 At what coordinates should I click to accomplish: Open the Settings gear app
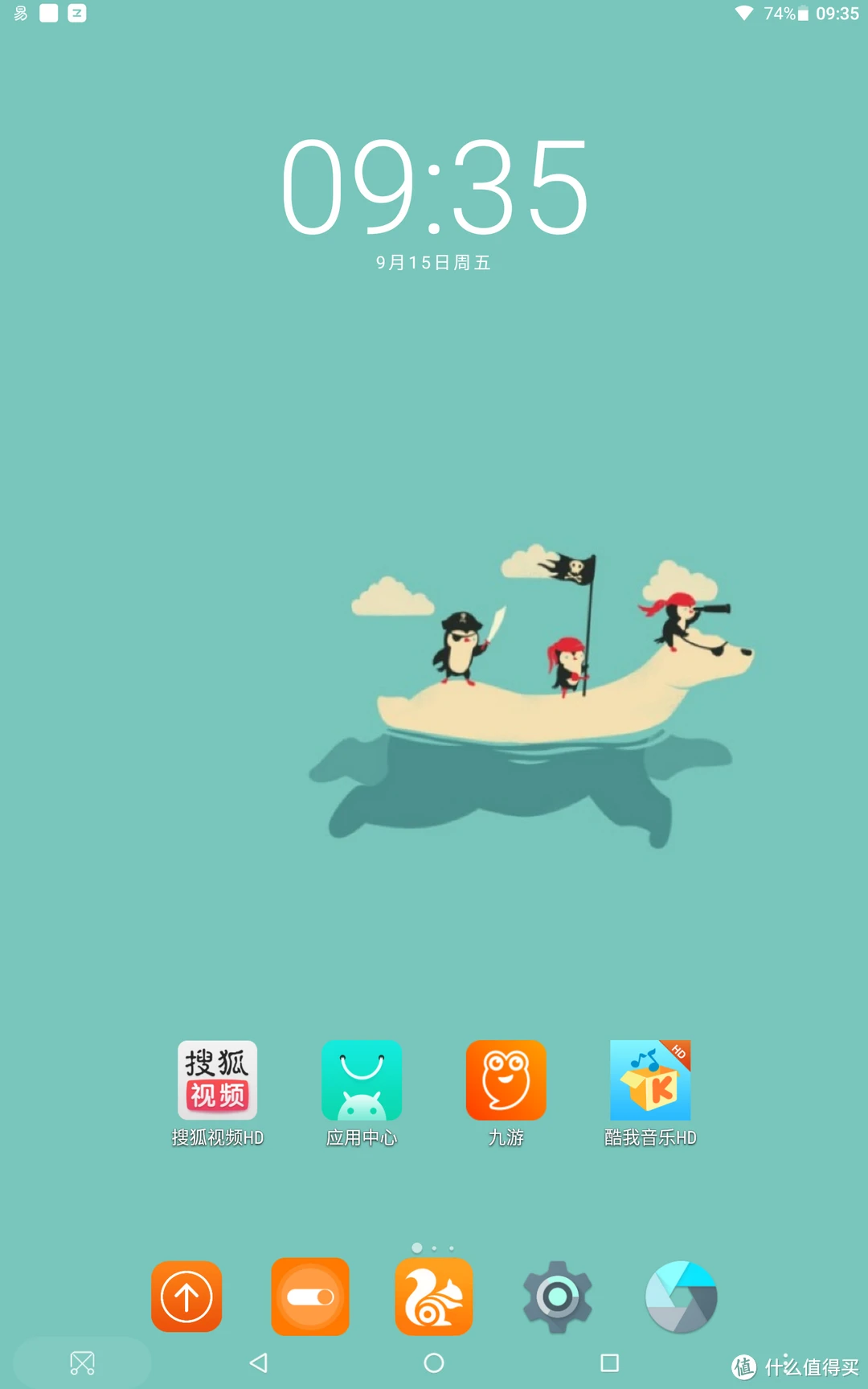click(558, 1297)
